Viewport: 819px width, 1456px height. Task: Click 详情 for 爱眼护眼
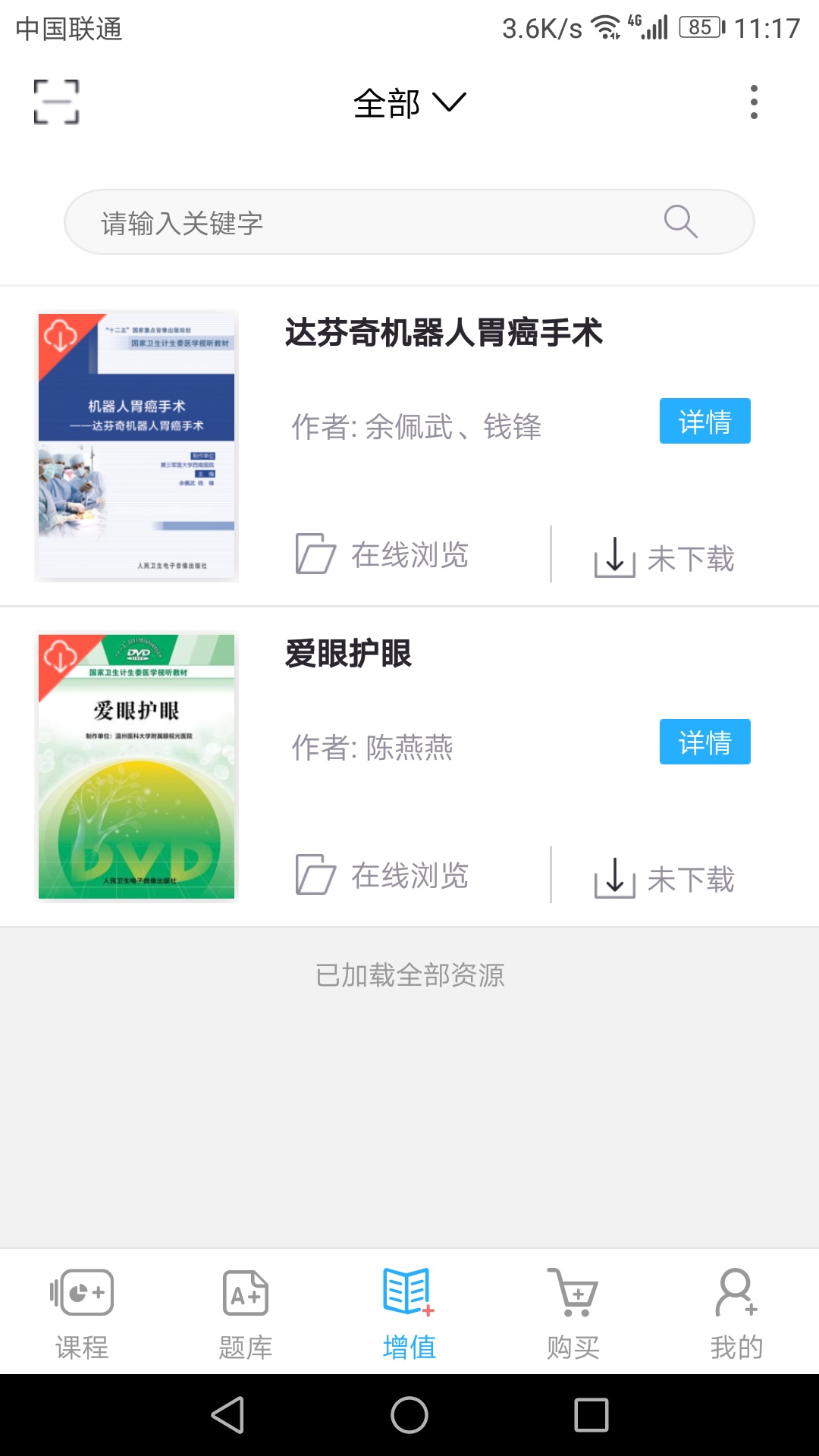(704, 742)
